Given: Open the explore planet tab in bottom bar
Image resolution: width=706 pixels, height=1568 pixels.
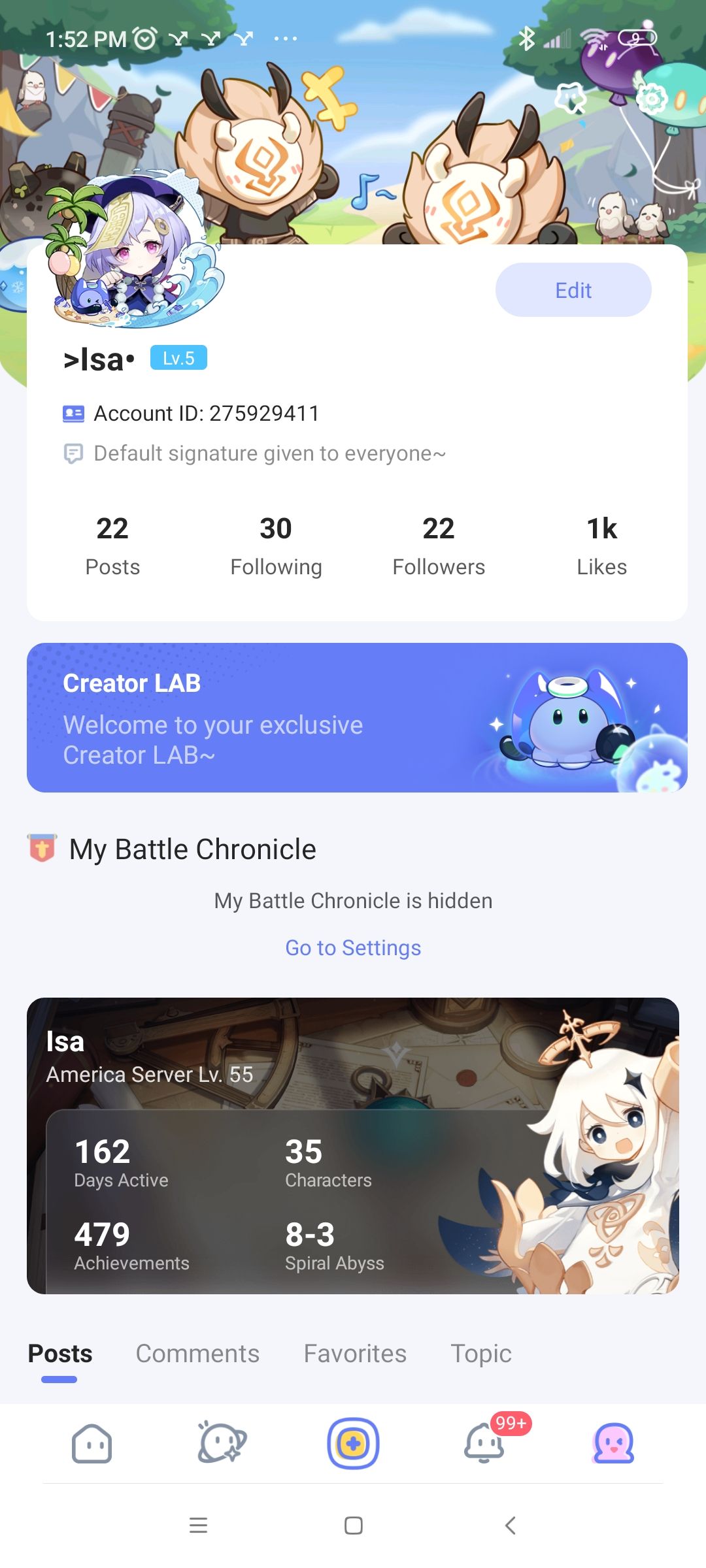Looking at the screenshot, I should pyautogui.click(x=222, y=1443).
